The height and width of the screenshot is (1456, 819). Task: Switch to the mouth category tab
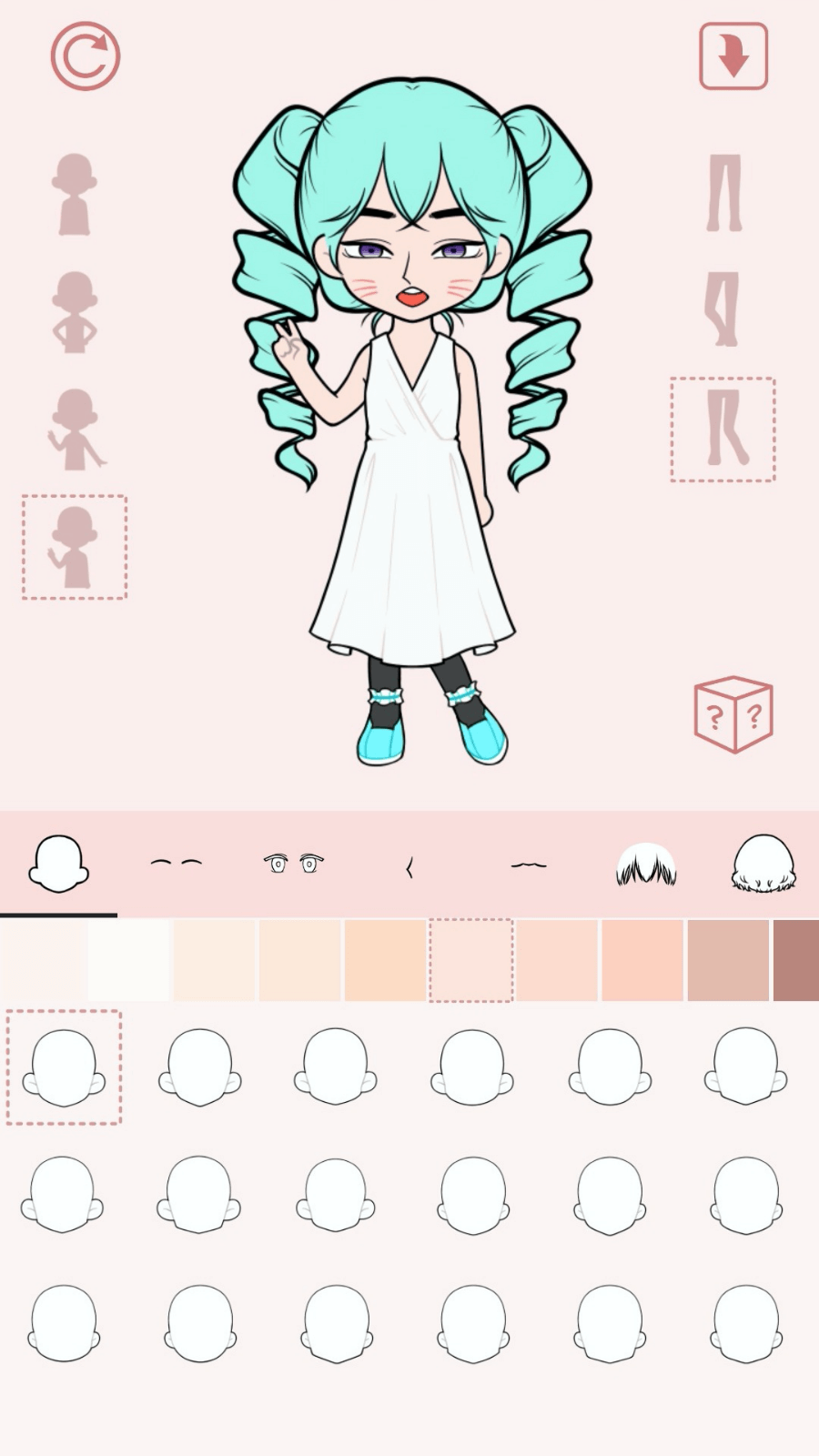tap(528, 863)
